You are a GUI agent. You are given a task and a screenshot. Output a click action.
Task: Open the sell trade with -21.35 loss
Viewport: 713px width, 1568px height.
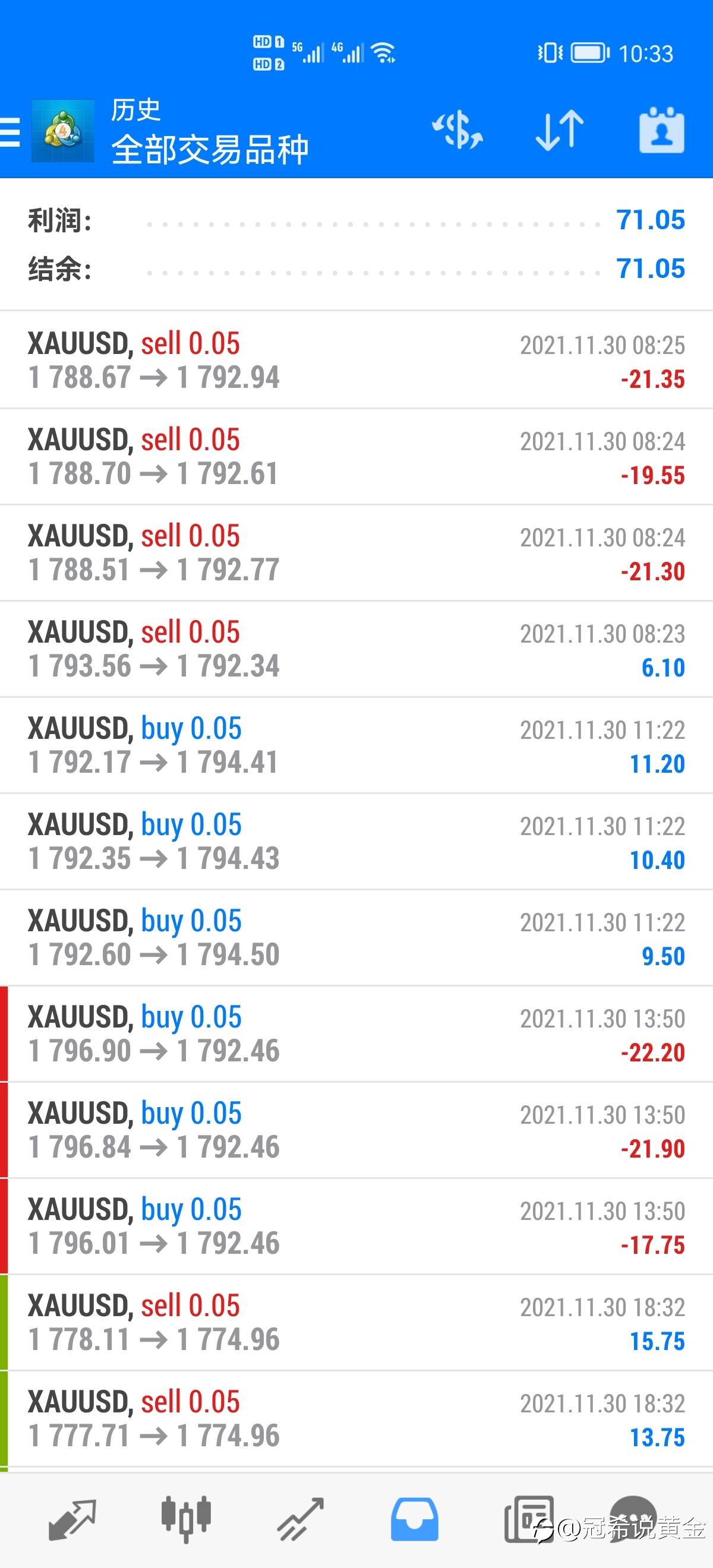(x=356, y=360)
